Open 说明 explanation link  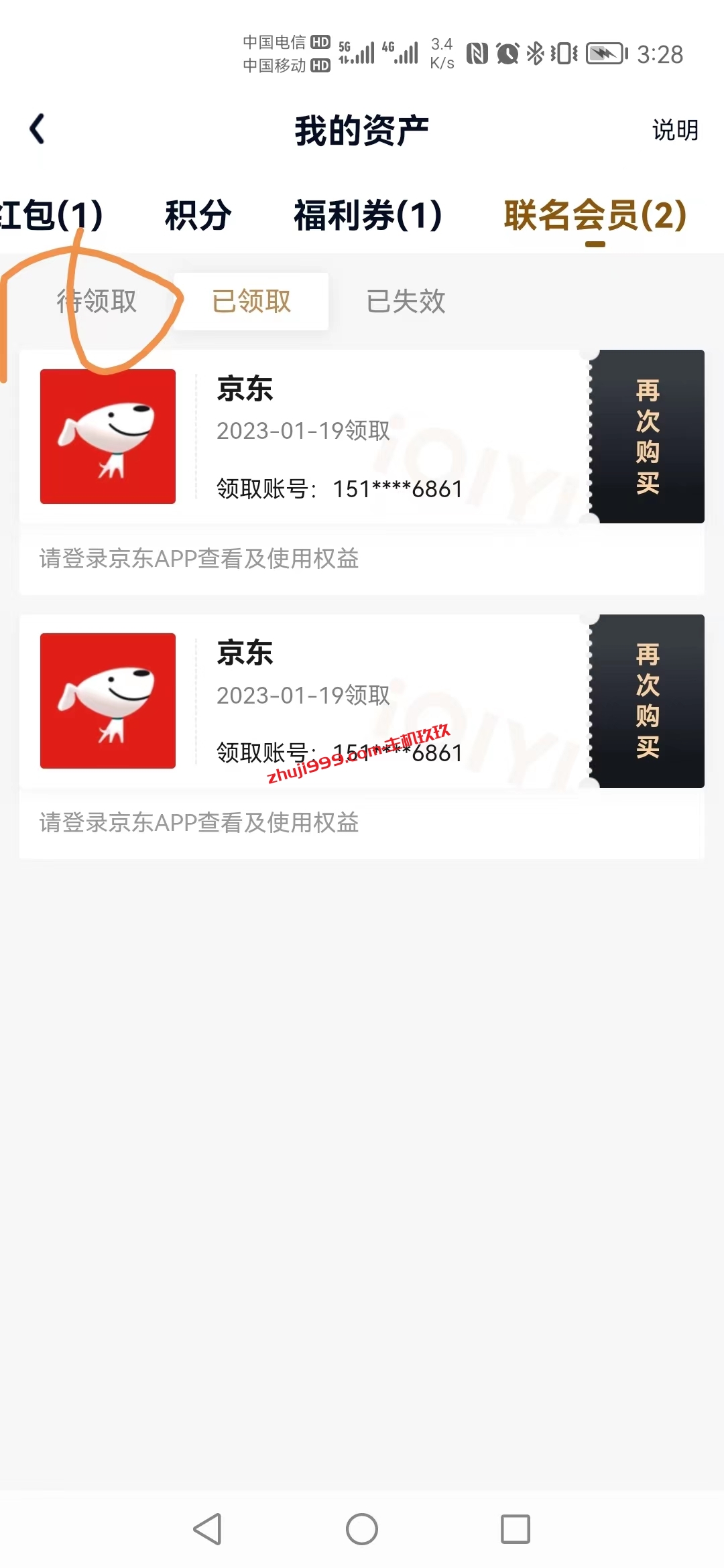tap(674, 130)
